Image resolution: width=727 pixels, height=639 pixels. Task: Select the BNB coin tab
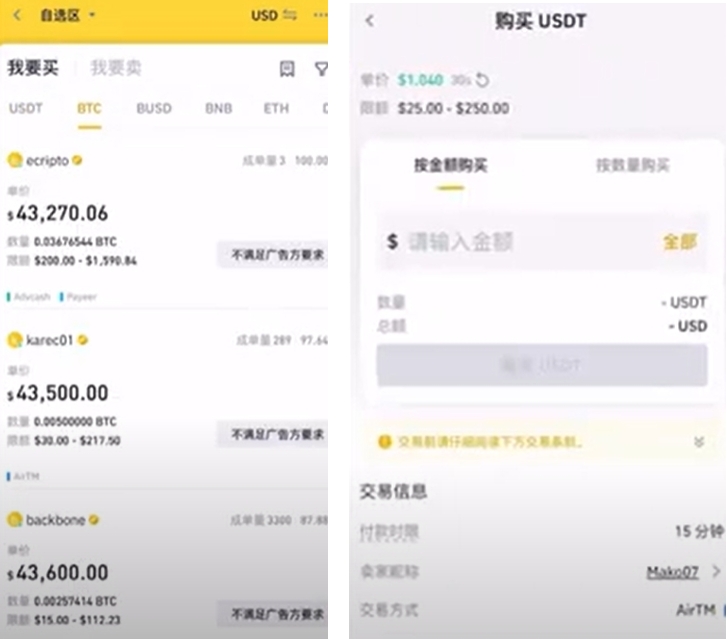(218, 108)
